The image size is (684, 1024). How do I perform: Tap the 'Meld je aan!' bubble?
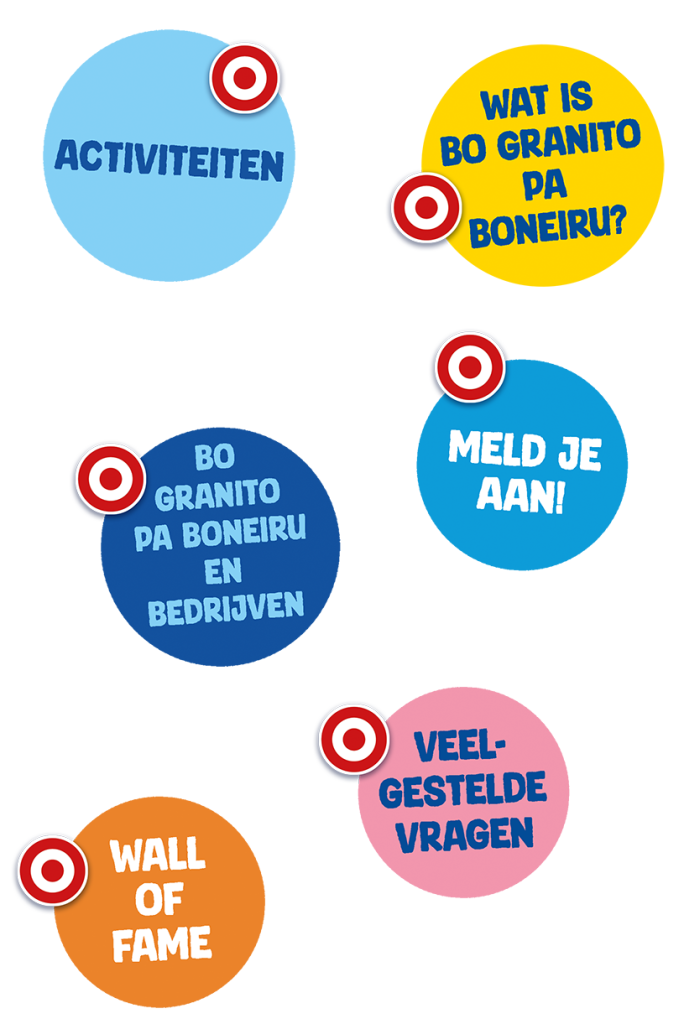(522, 468)
